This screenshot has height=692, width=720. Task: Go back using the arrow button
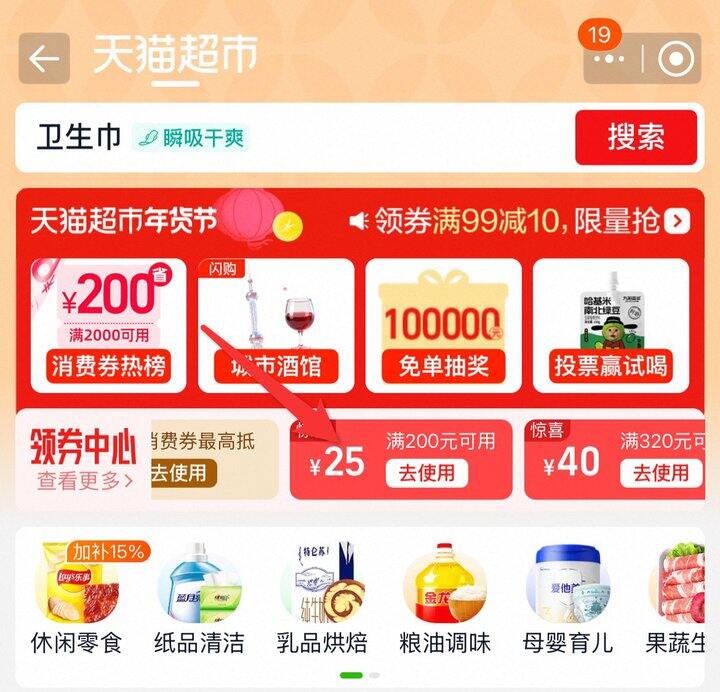pos(44,59)
